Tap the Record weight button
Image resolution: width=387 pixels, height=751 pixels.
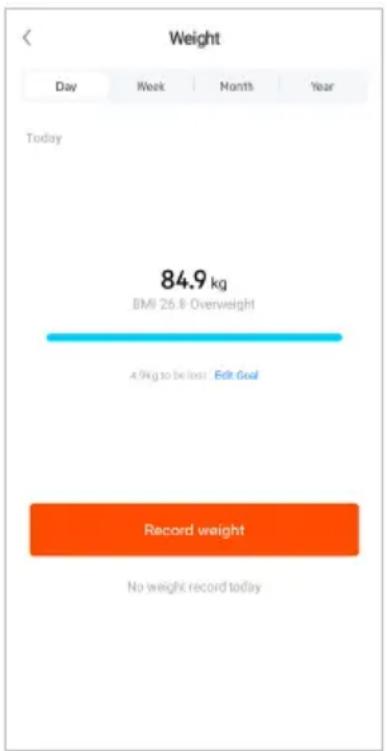[194, 530]
